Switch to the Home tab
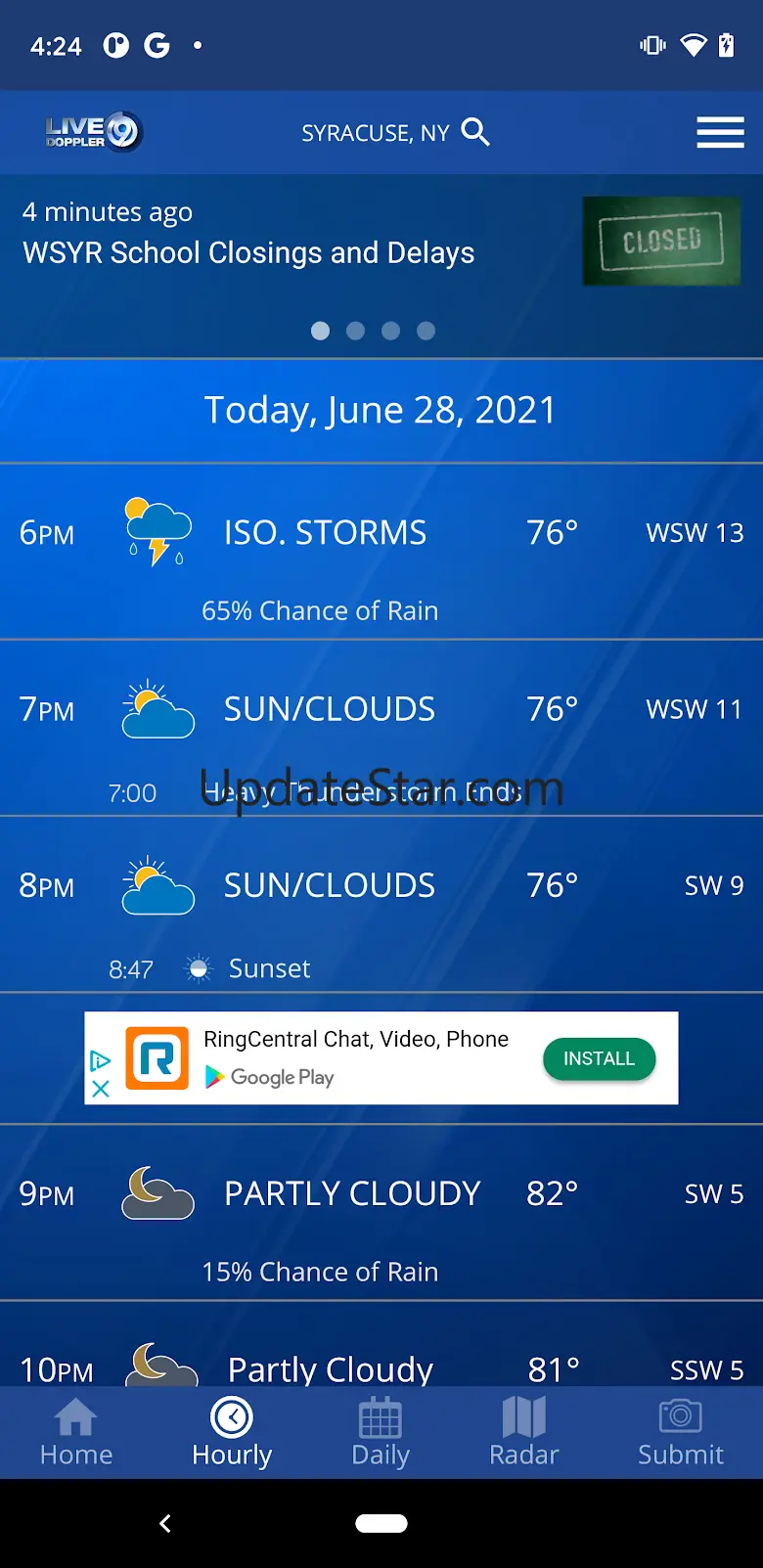The image size is (763, 1568). (76, 1432)
